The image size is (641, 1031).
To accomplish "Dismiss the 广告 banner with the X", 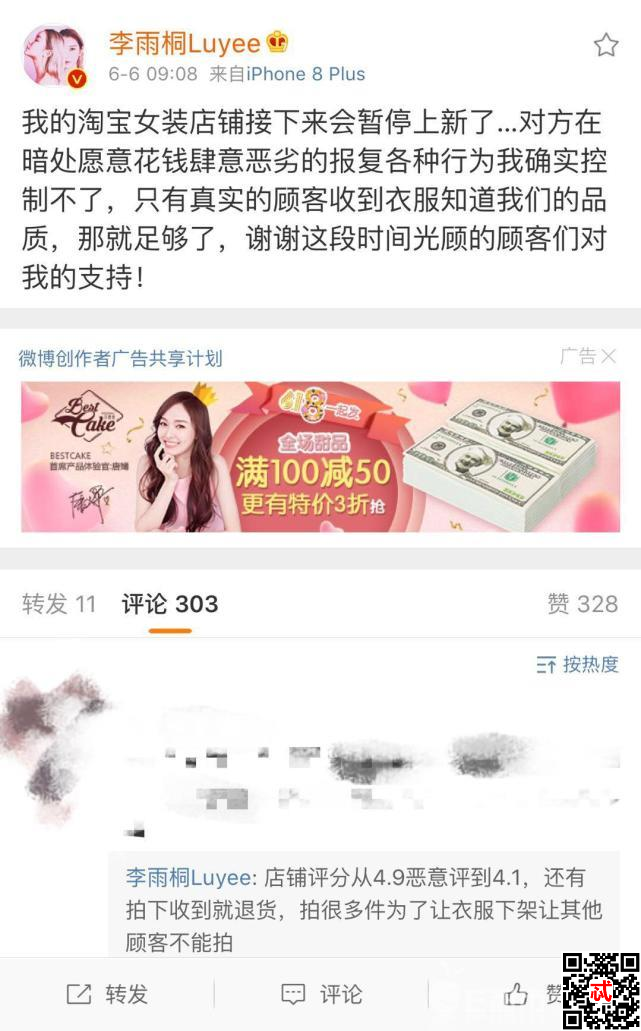I will coord(608,357).
